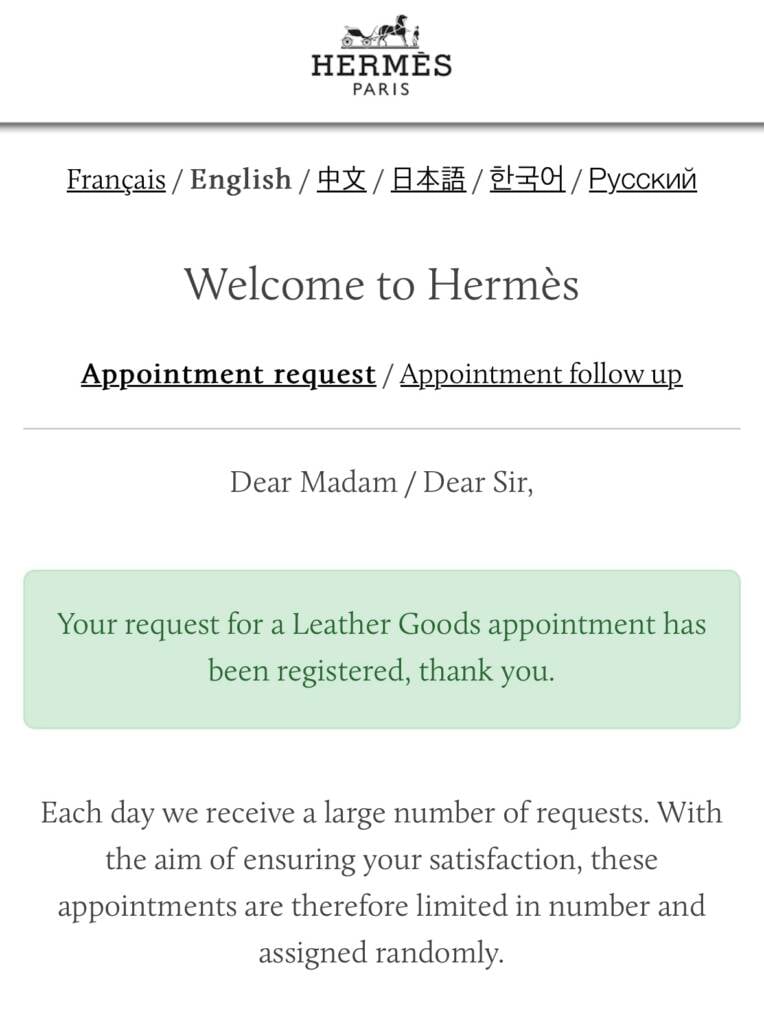The width and height of the screenshot is (764, 1024).
Task: Open the Appointment request page
Action: point(228,374)
